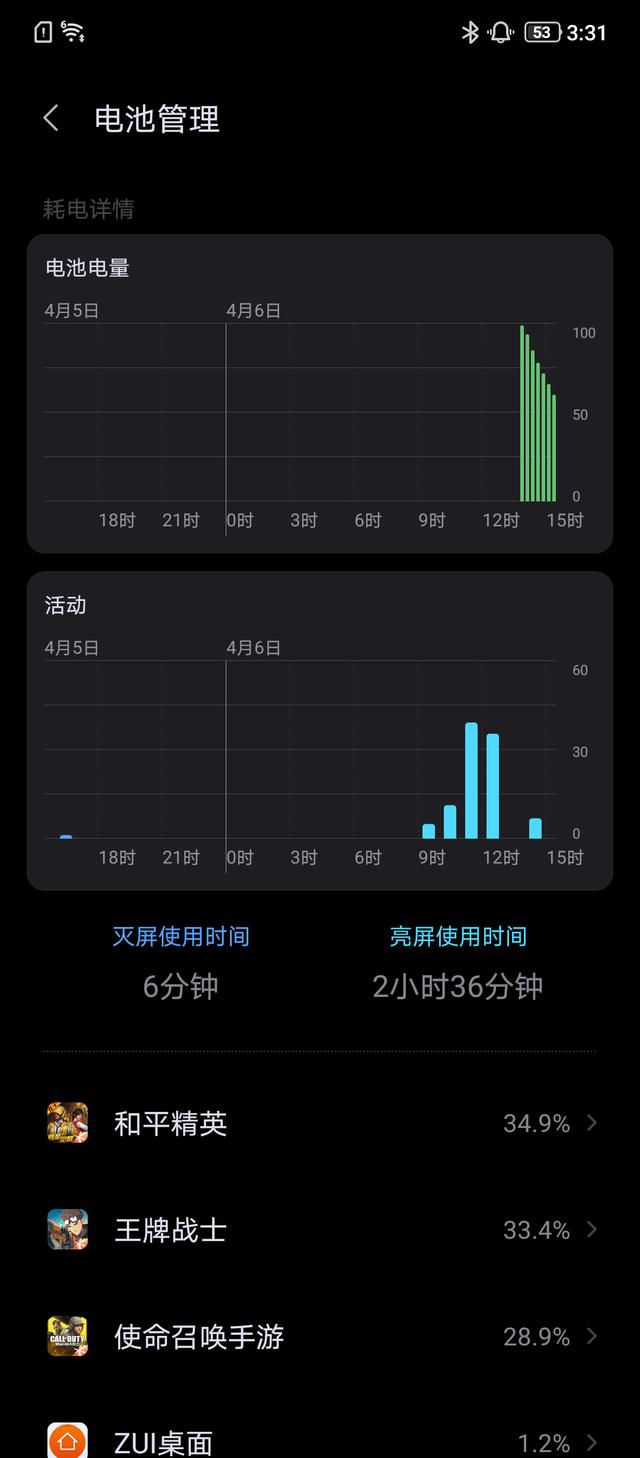Go back from 电池管理 page
This screenshot has height=1458, width=640.
[x=51, y=119]
